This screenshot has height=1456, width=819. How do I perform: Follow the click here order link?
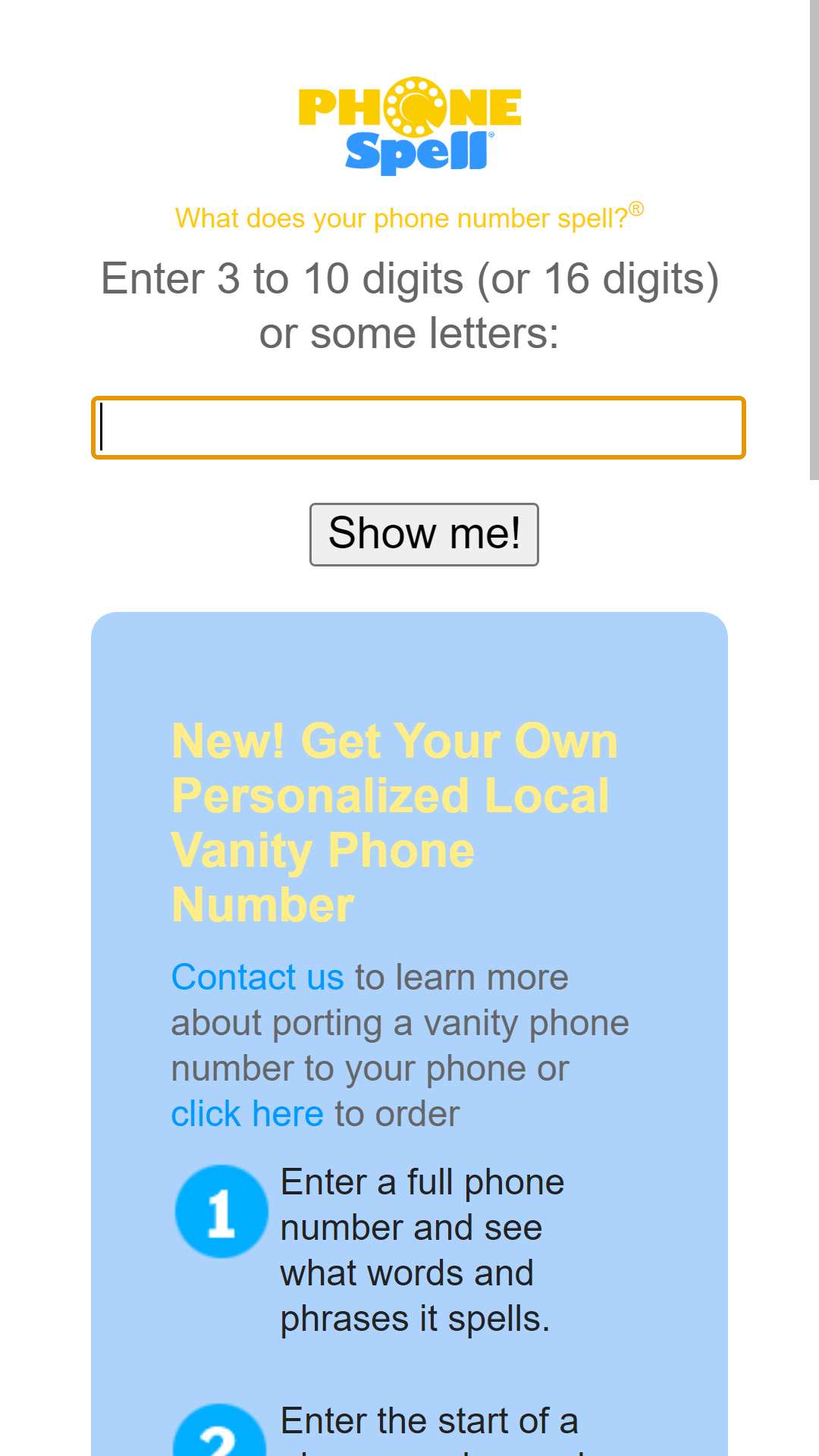pos(247,1113)
